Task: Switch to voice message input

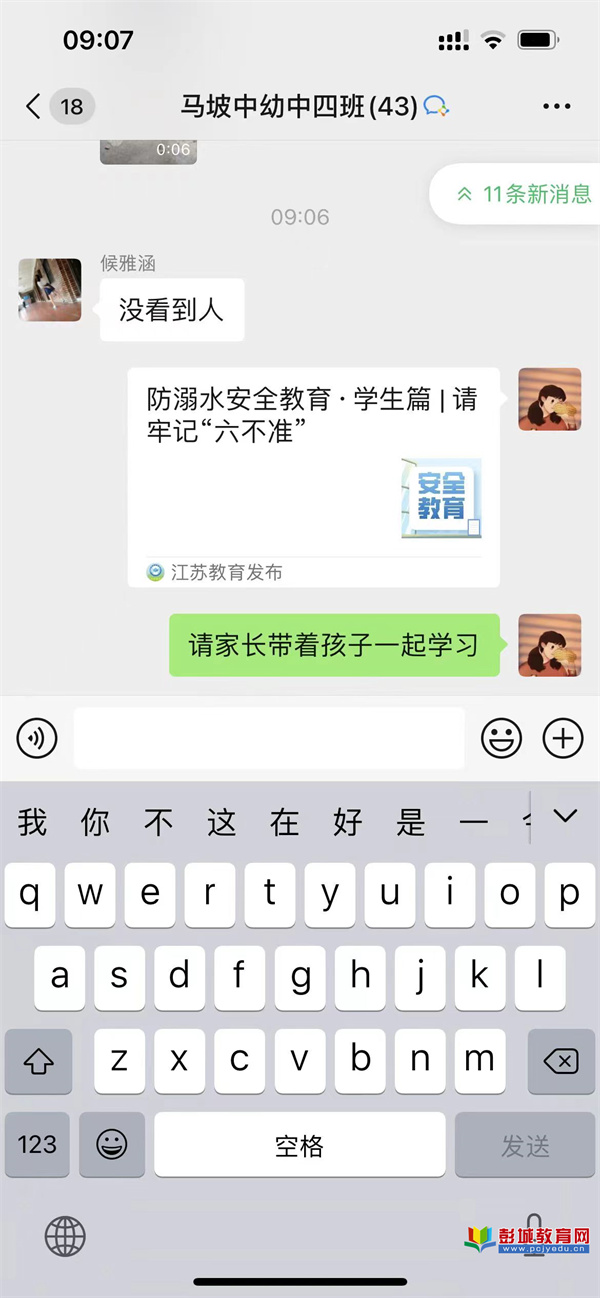Action: point(37,739)
